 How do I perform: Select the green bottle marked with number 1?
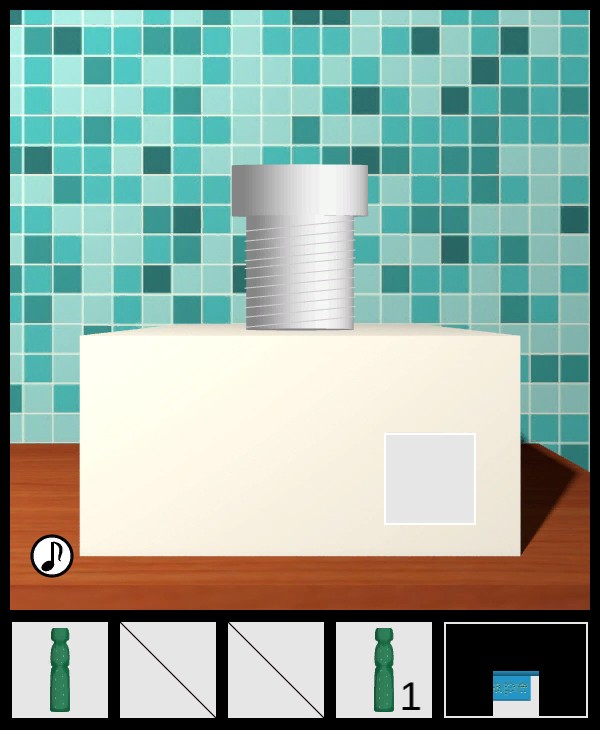click(x=384, y=670)
